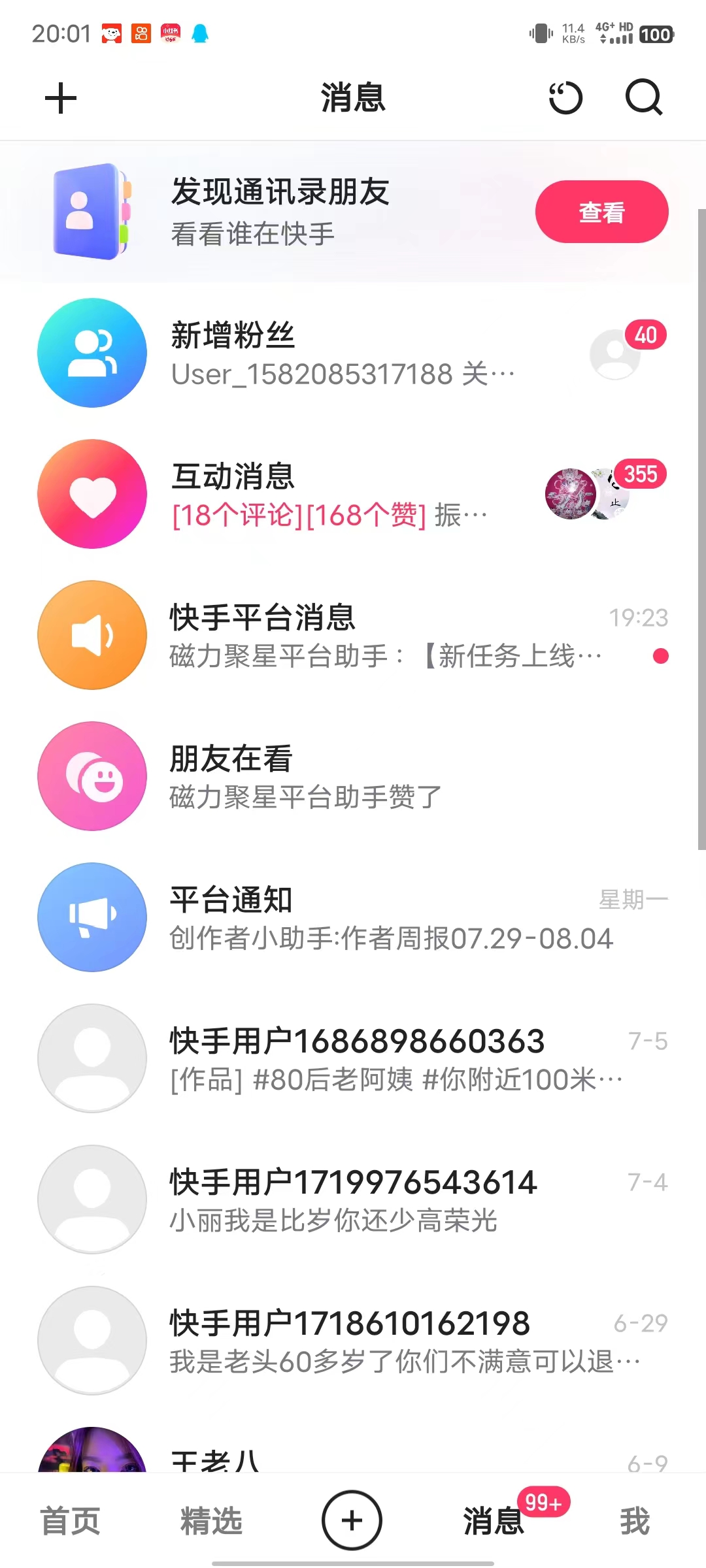
Task: Tap the history clock icon beside search
Action: click(x=566, y=98)
